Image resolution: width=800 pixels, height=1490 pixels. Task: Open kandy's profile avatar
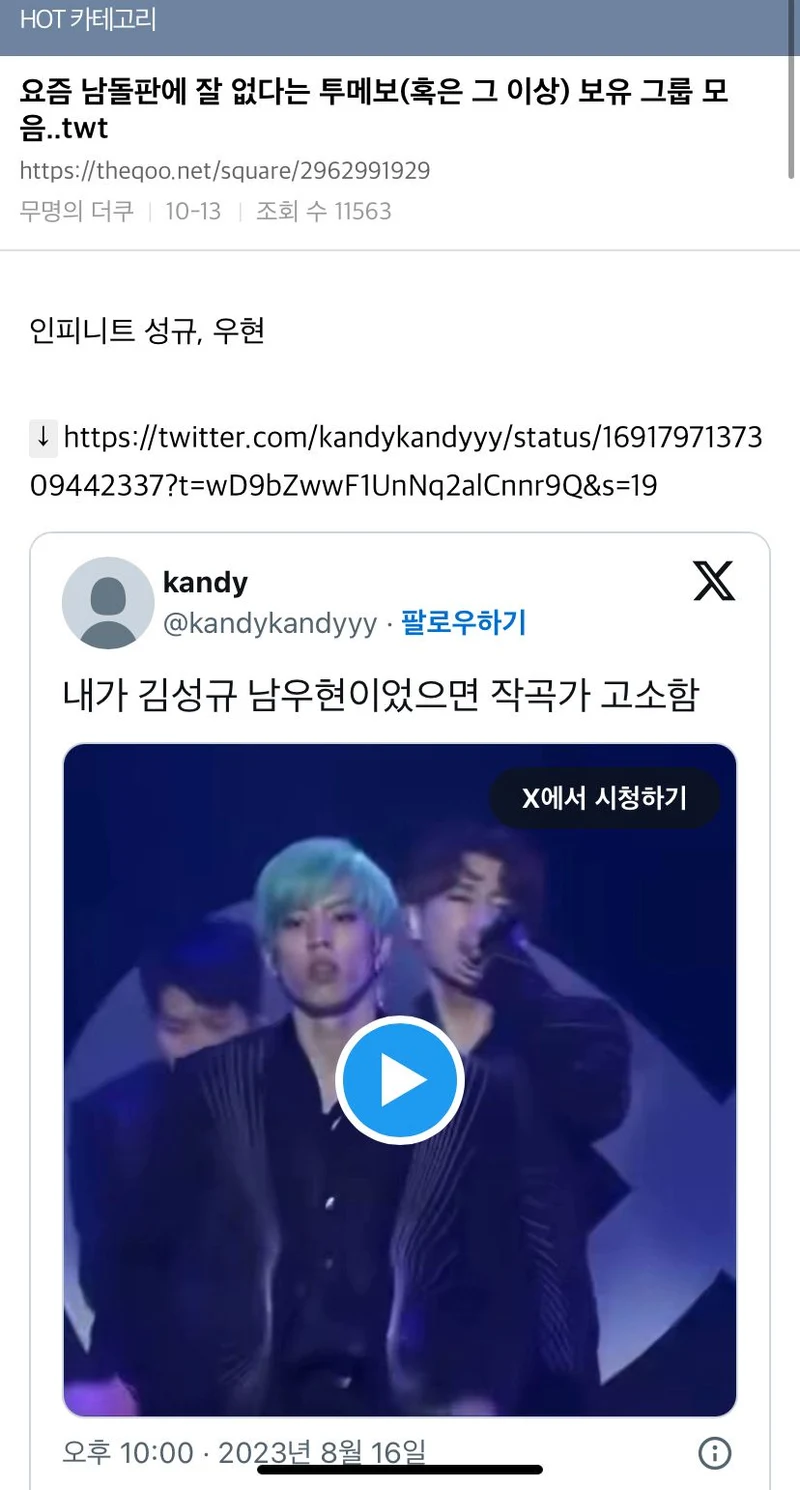[x=108, y=603]
